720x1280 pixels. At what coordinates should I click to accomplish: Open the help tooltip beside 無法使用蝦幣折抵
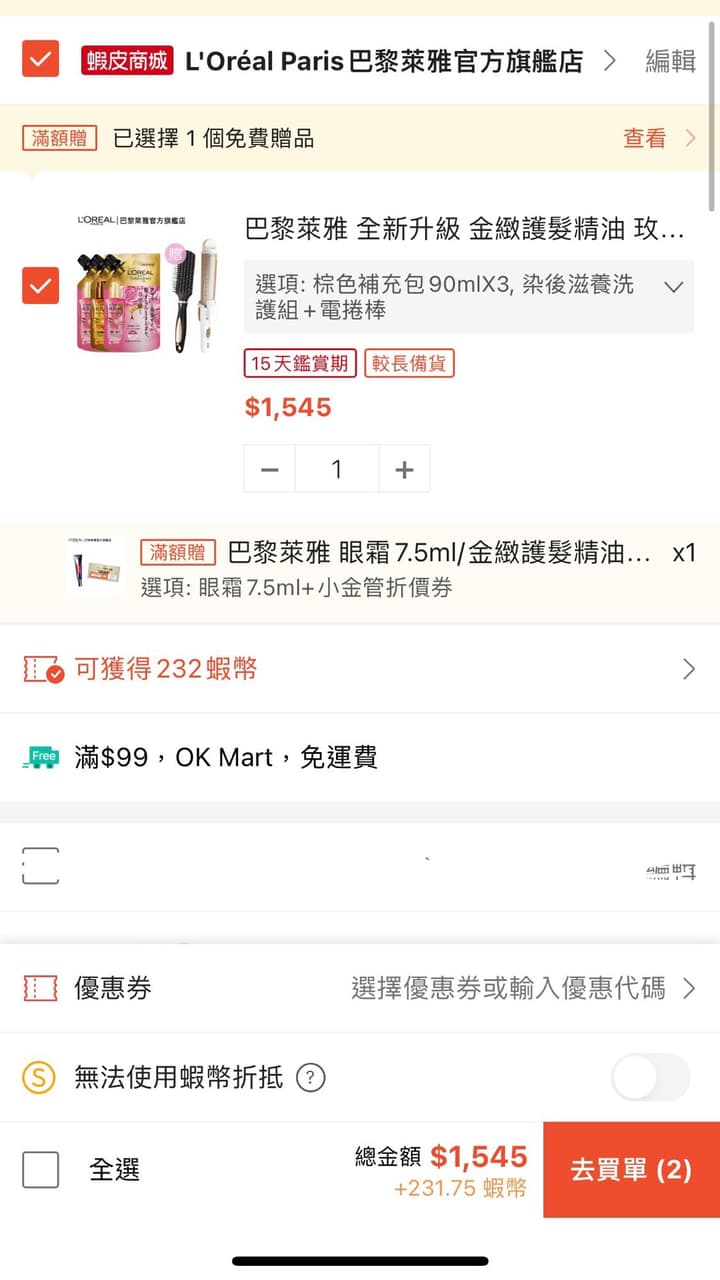click(311, 1078)
